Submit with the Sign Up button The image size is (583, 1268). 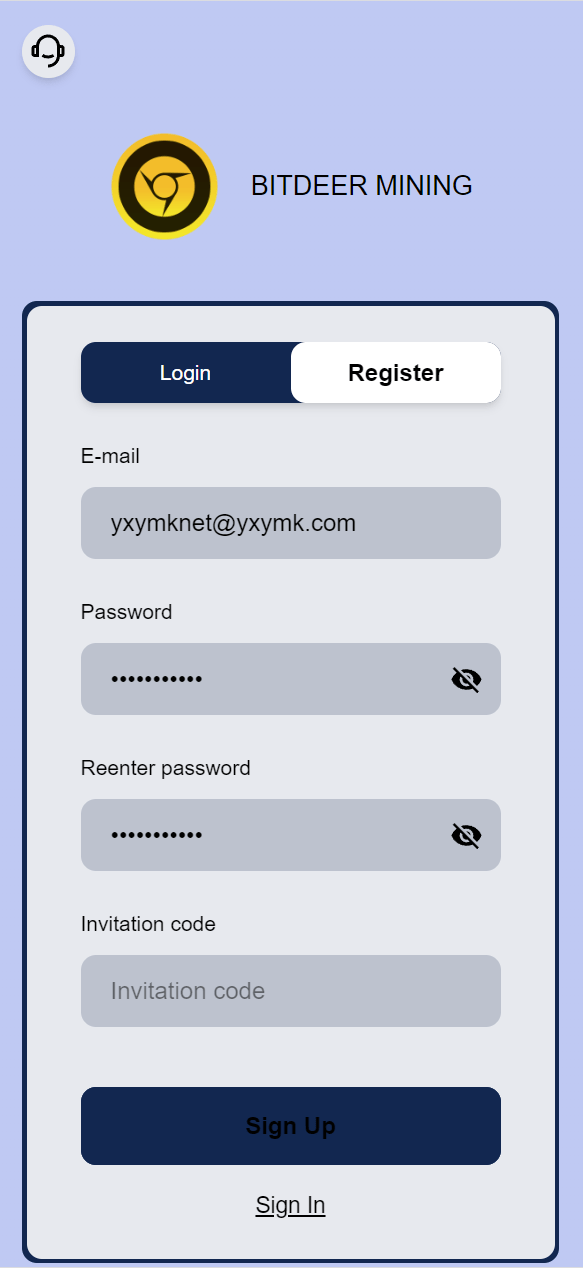point(291,1126)
